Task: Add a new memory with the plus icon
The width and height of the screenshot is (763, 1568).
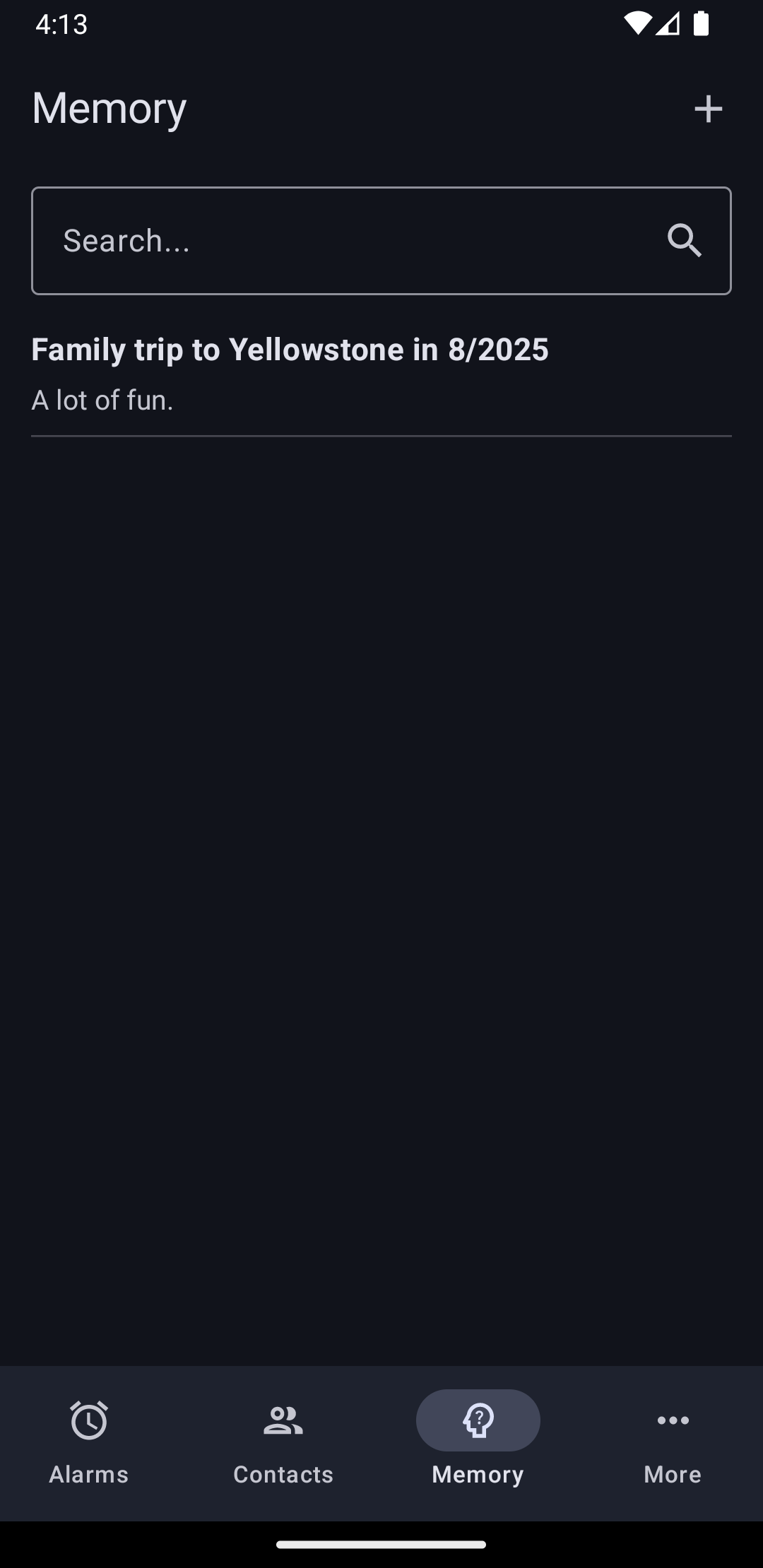Action: [x=708, y=109]
